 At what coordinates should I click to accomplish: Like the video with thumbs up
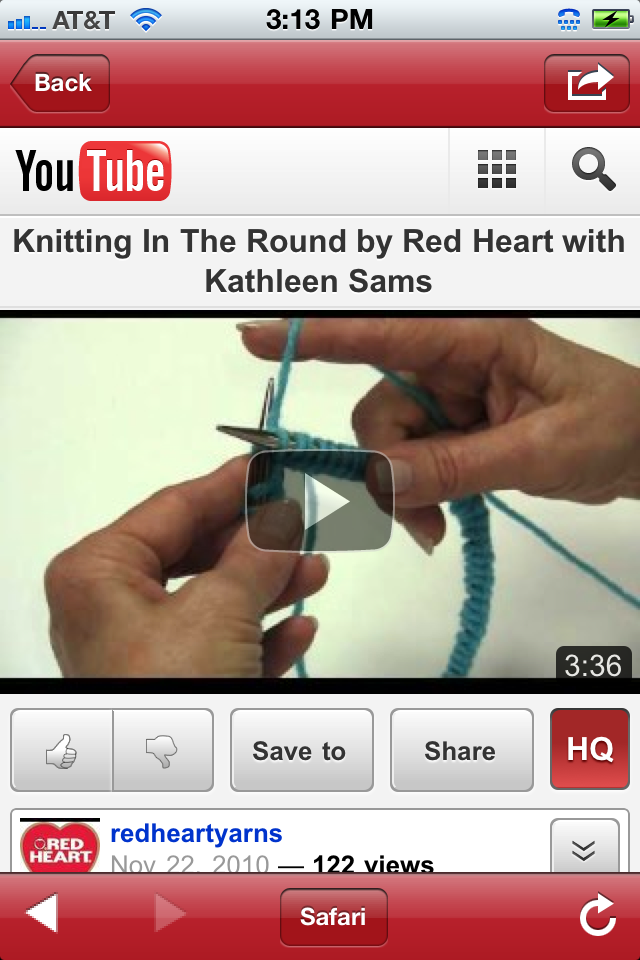click(x=62, y=751)
